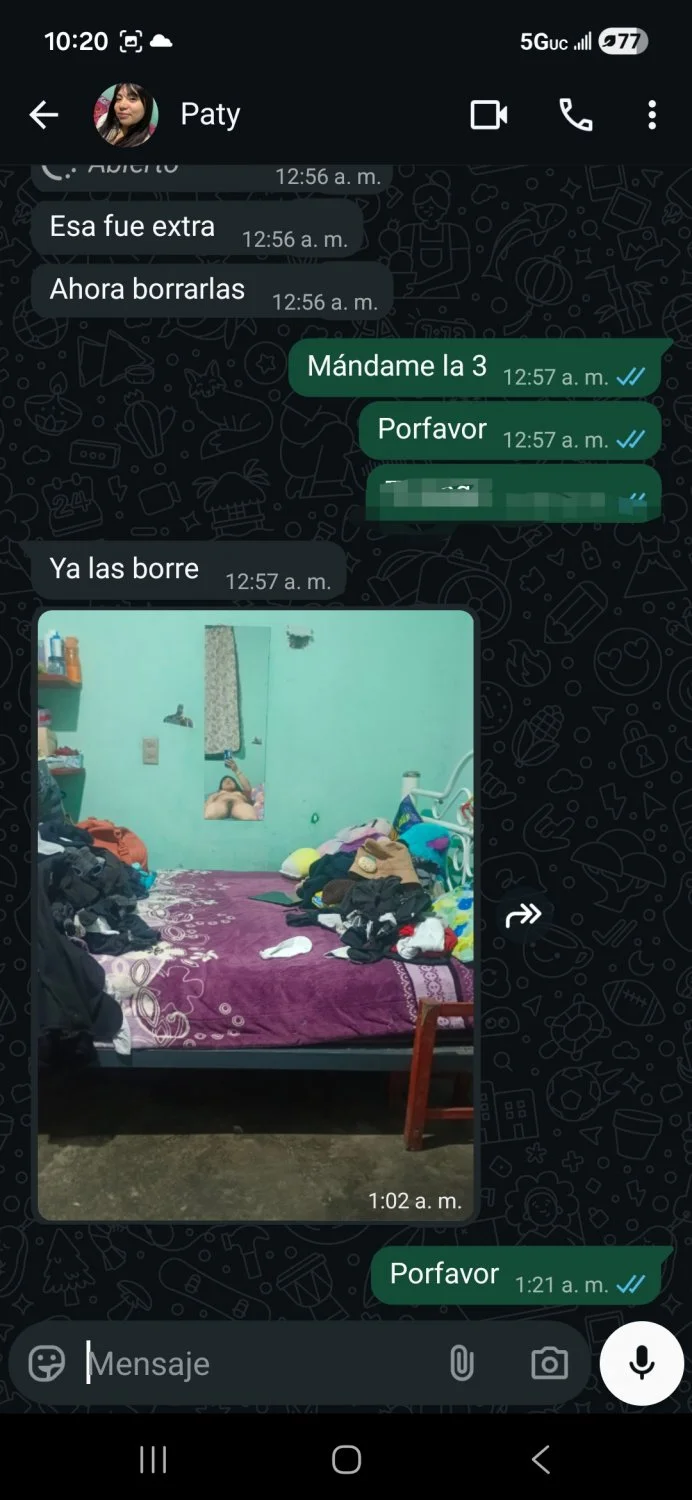Tap the voice message microphone button
The width and height of the screenshot is (692, 1500).
point(642,1363)
